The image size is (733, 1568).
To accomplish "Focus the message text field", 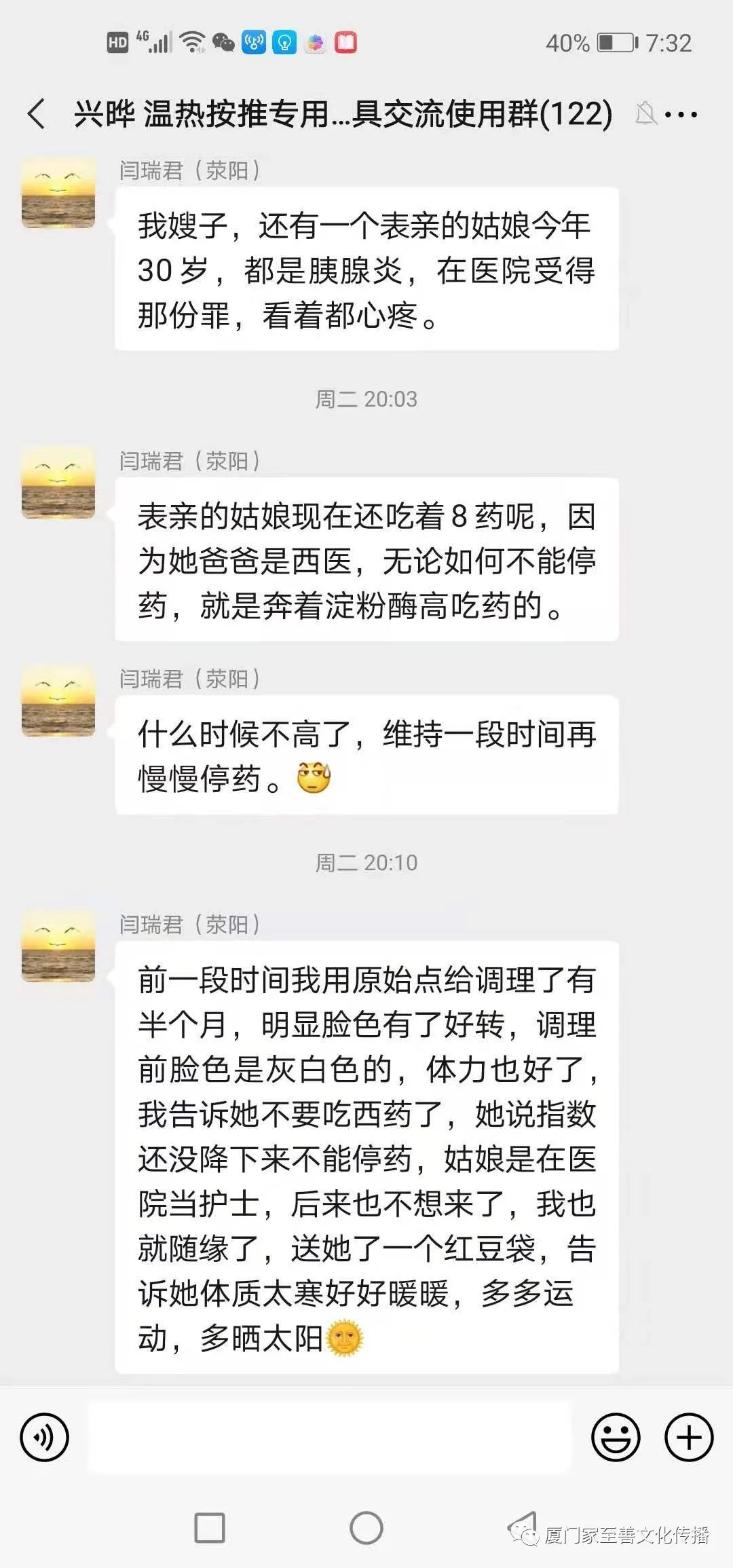I will click(330, 1437).
